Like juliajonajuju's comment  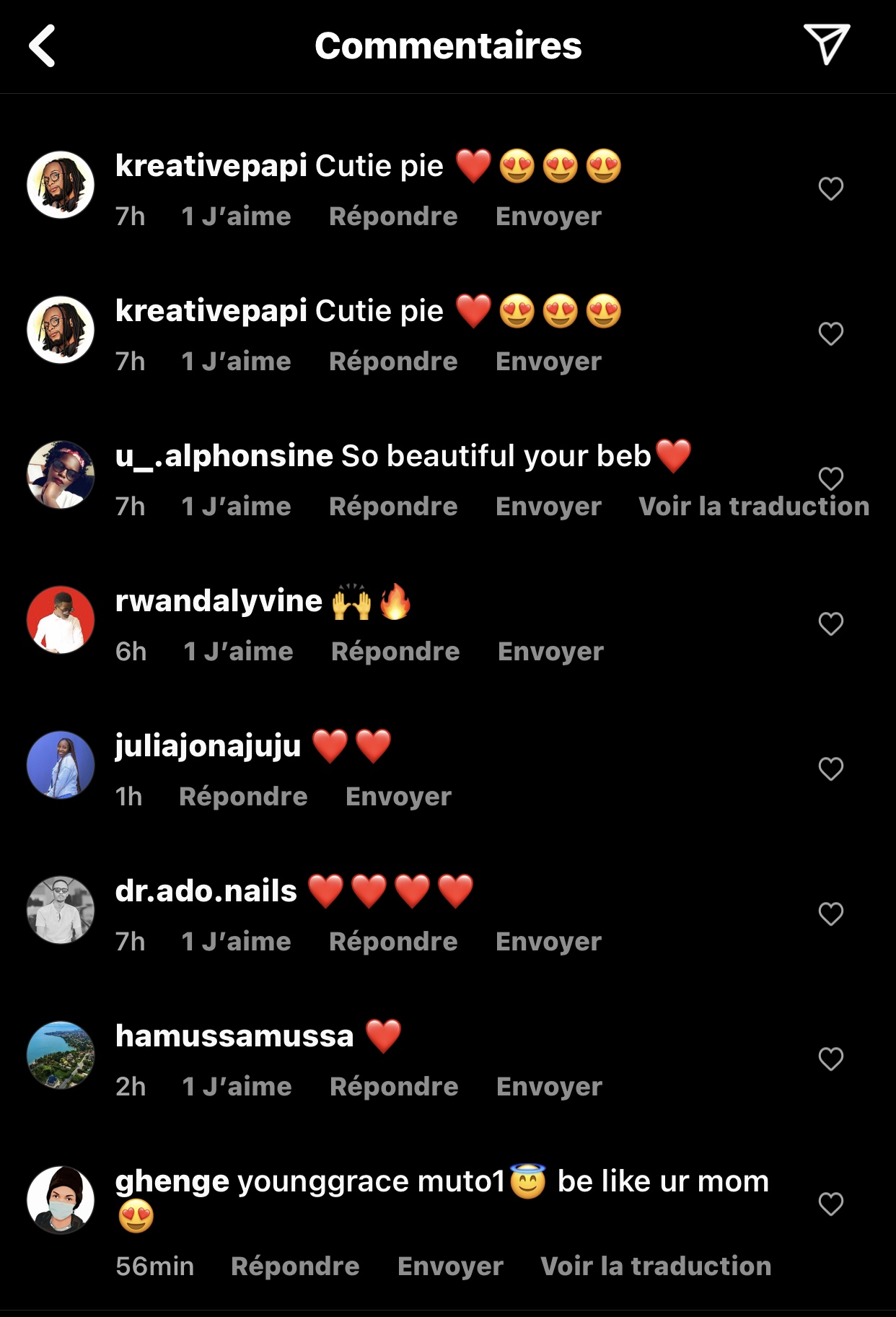tap(830, 769)
